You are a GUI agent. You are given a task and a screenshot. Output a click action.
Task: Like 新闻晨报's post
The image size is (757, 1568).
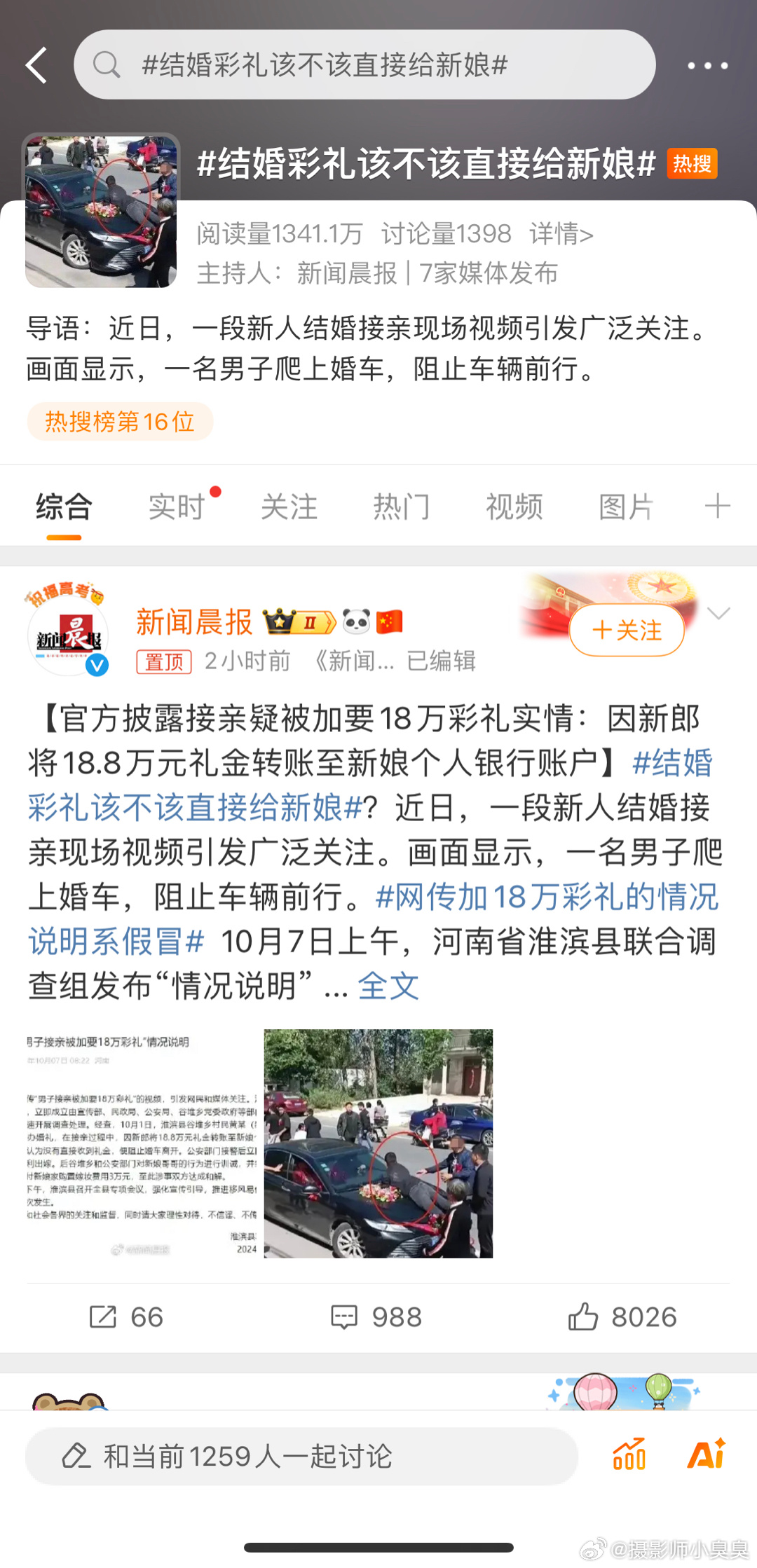[x=622, y=1317]
